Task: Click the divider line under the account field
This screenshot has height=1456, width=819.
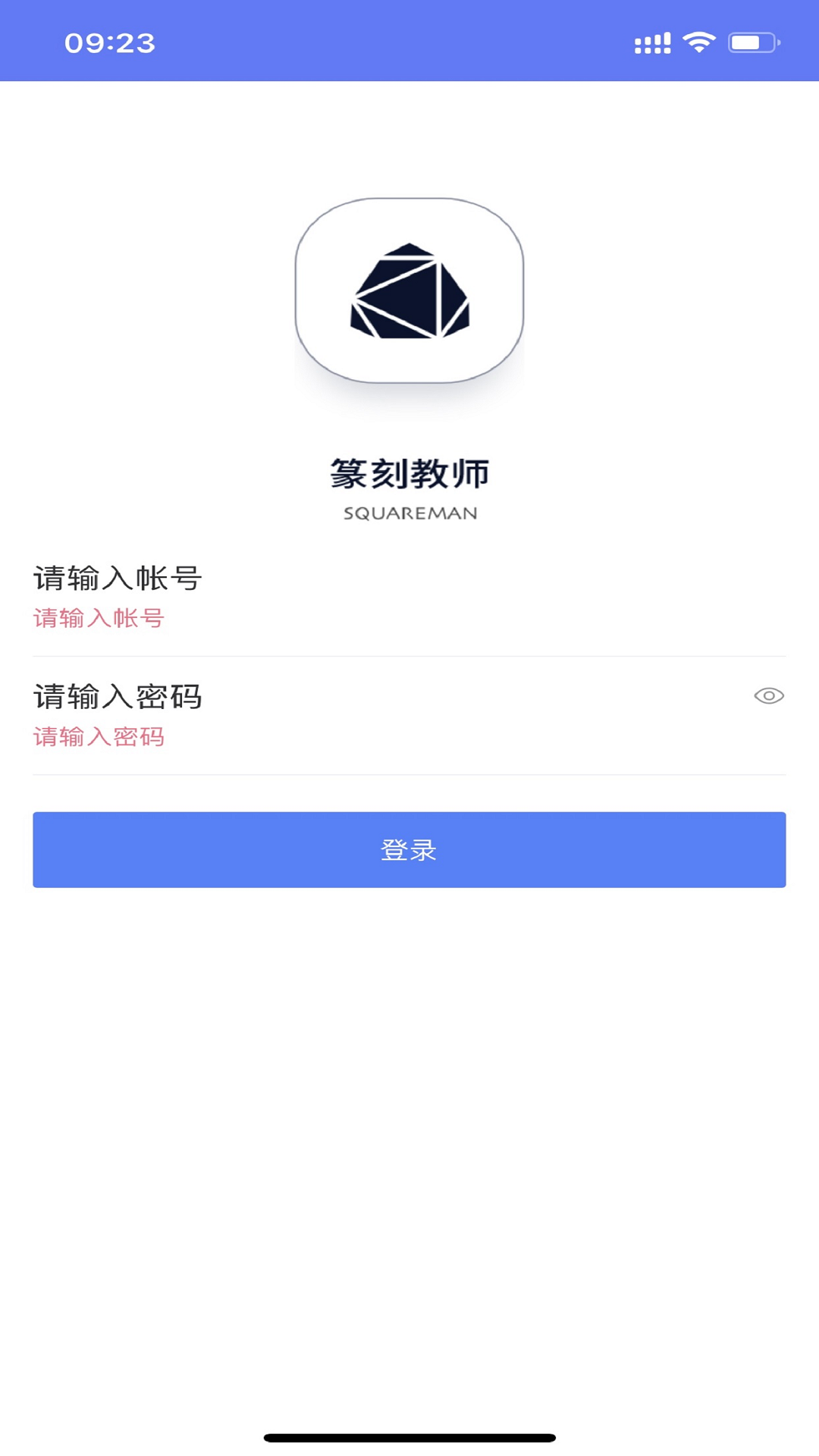Action: tap(409, 654)
